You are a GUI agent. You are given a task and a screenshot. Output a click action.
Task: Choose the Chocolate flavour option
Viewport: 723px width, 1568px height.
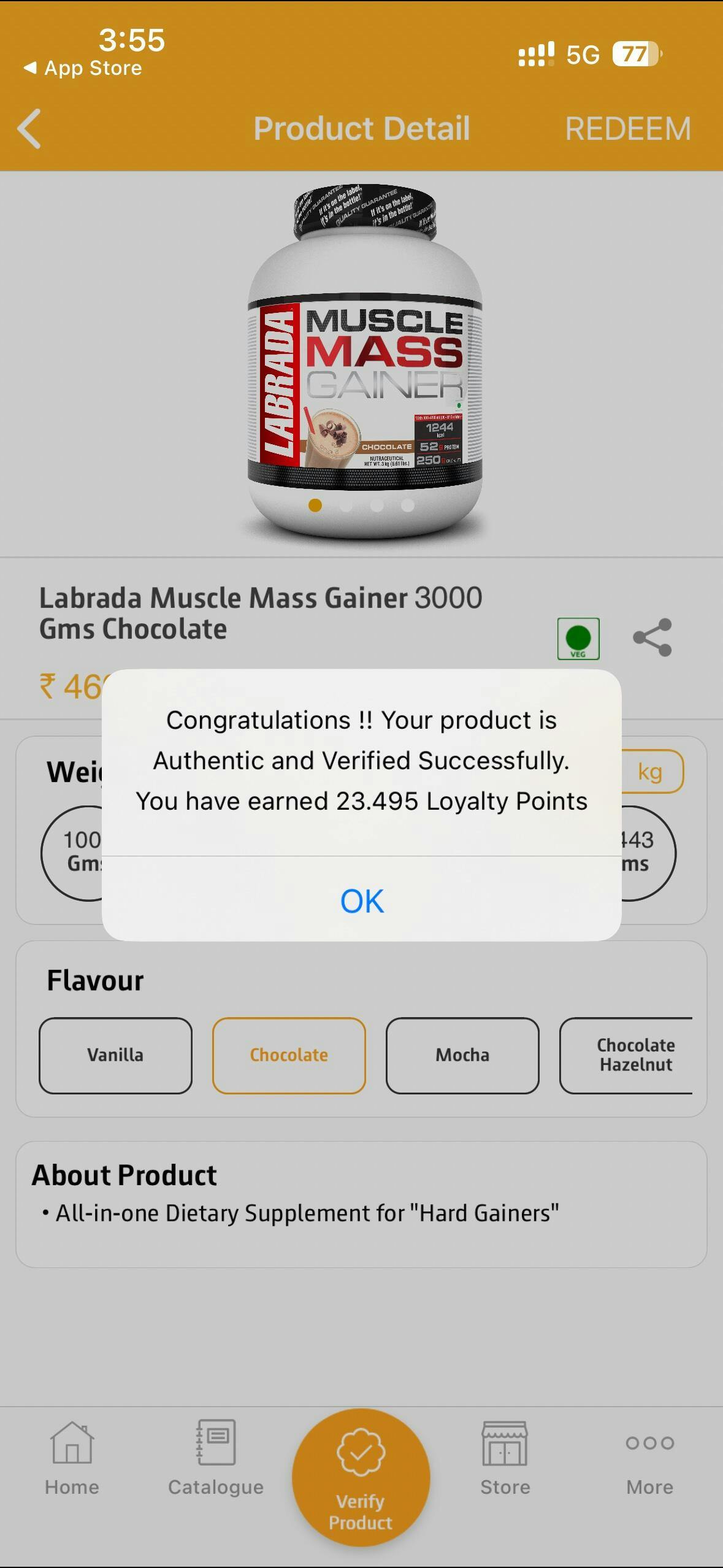pos(289,1055)
